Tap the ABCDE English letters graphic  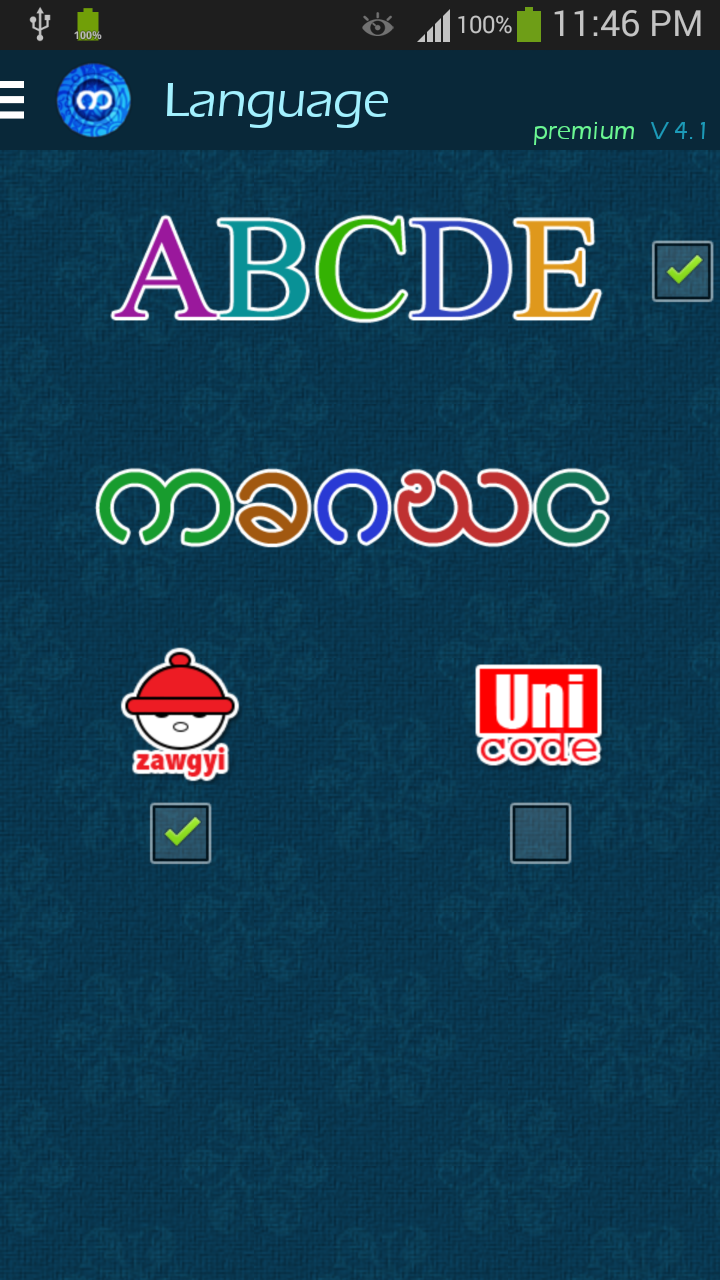(356, 269)
